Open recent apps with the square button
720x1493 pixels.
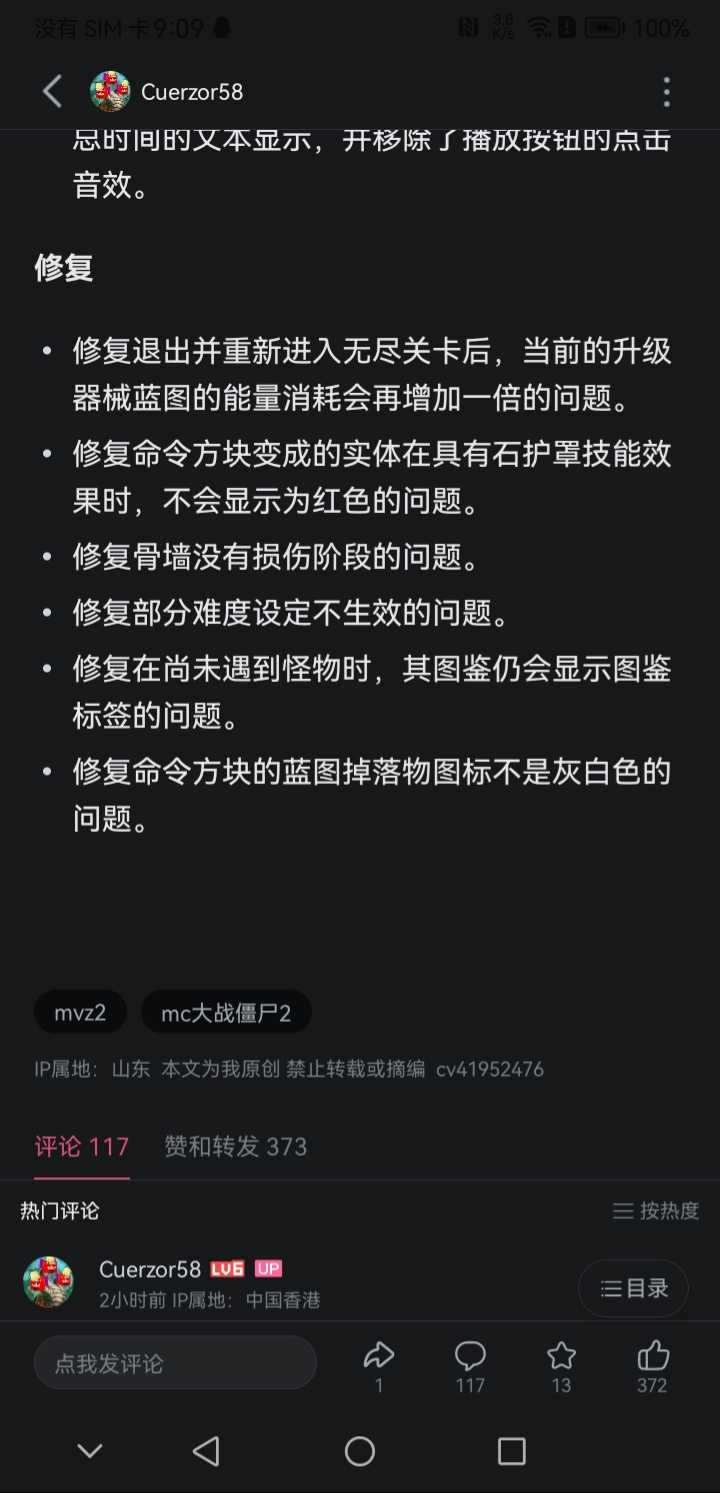click(512, 1451)
